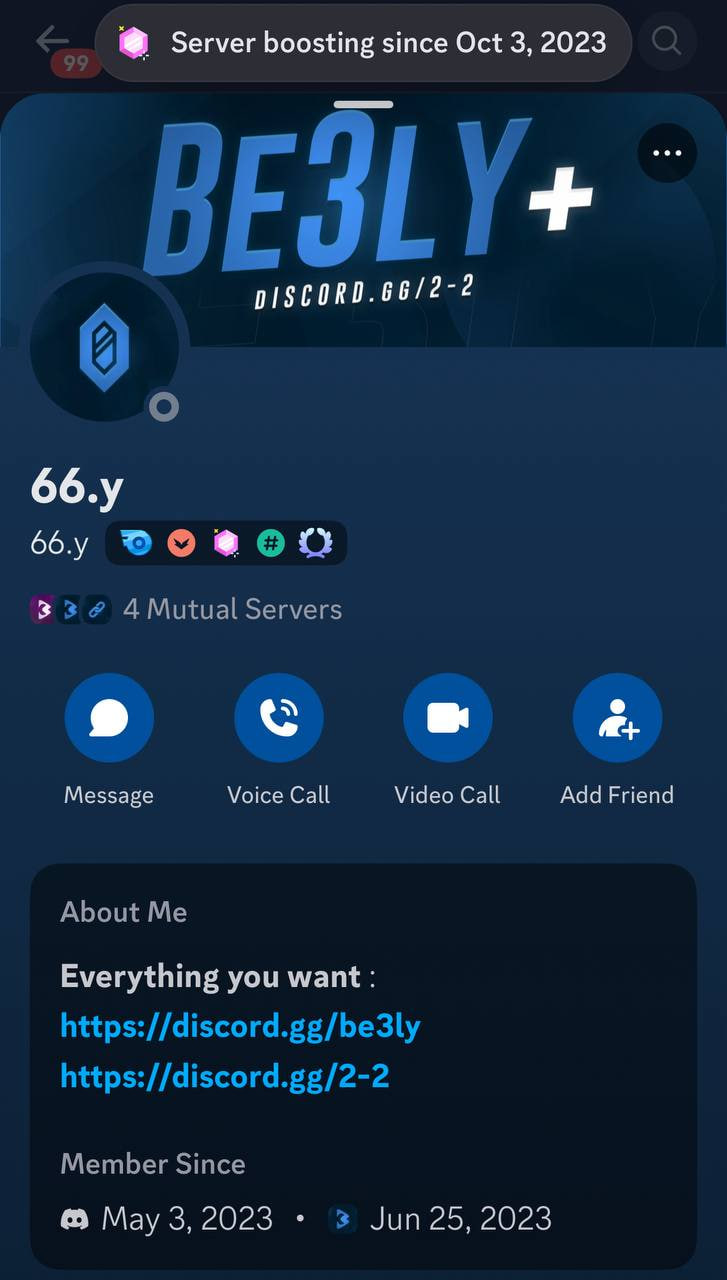
Task: View the 4 Mutual Servers
Action: (186, 609)
